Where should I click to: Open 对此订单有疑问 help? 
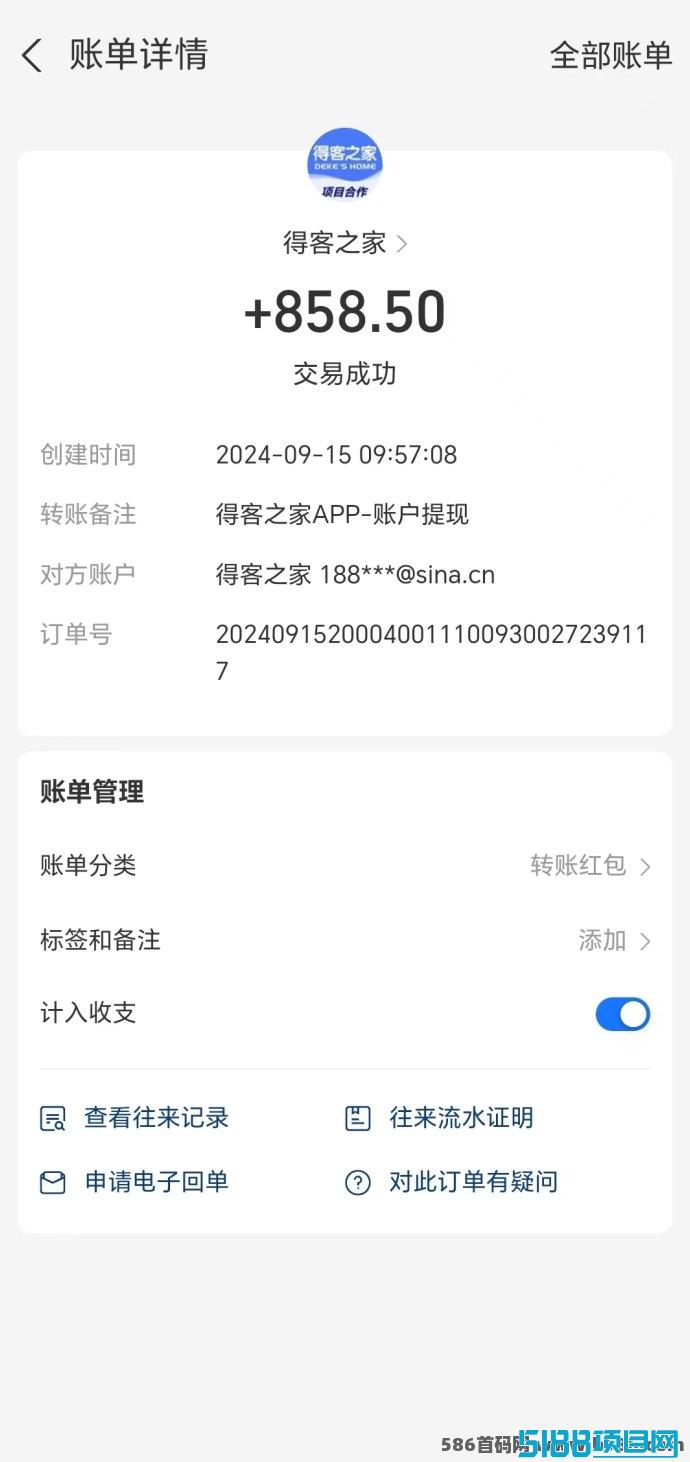click(451, 1182)
